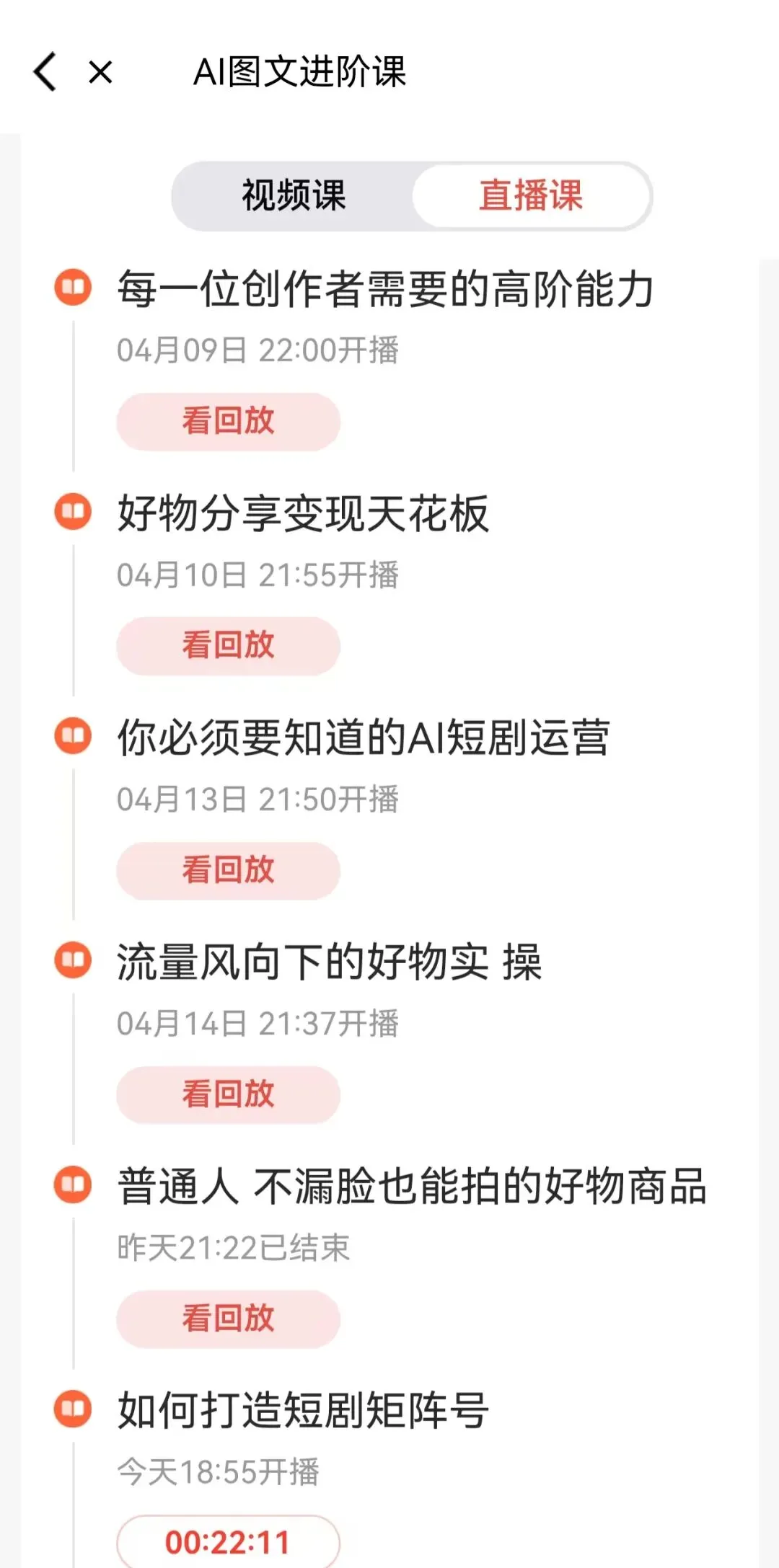Switch to the 视频课 tab
Viewport: 779px width, 1568px height.
(294, 196)
